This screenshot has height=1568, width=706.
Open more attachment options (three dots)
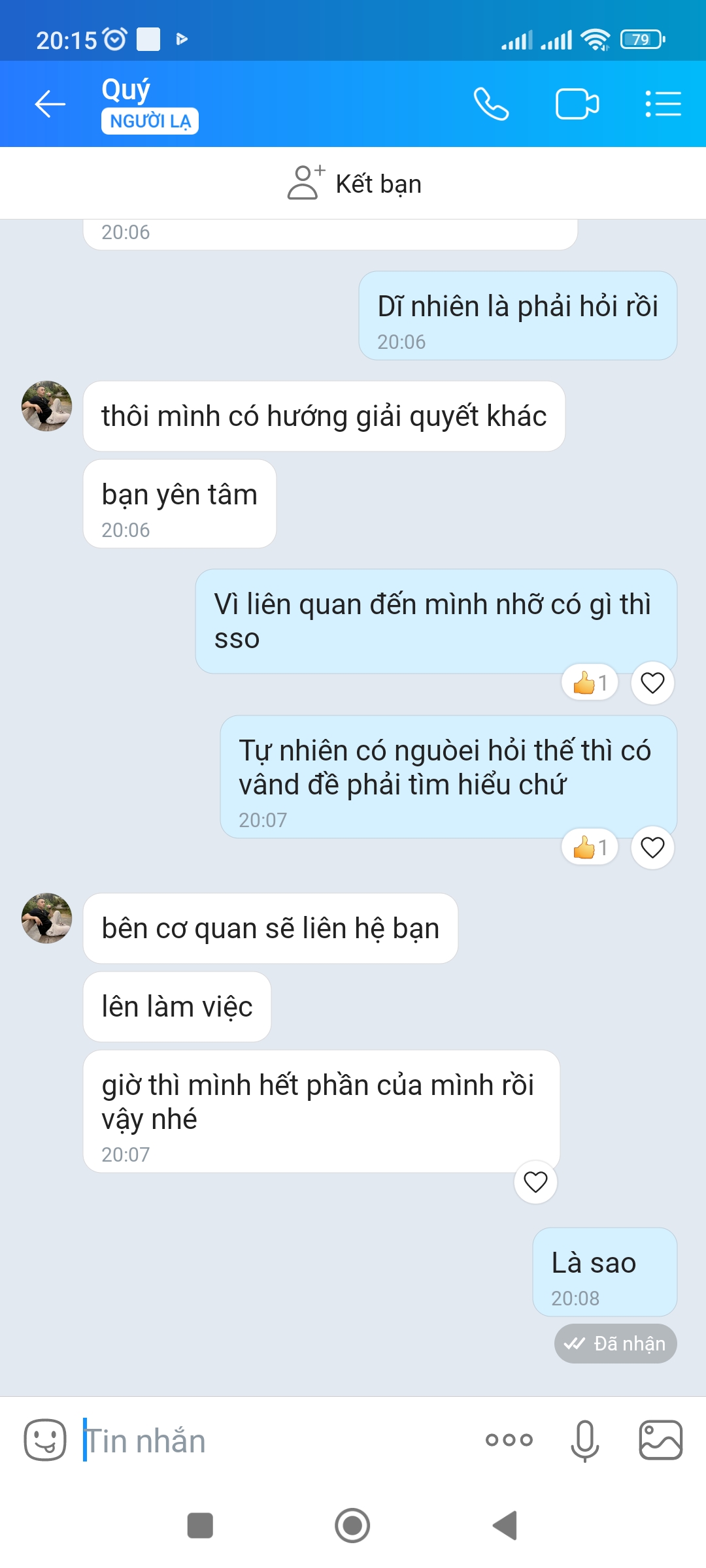(509, 1440)
